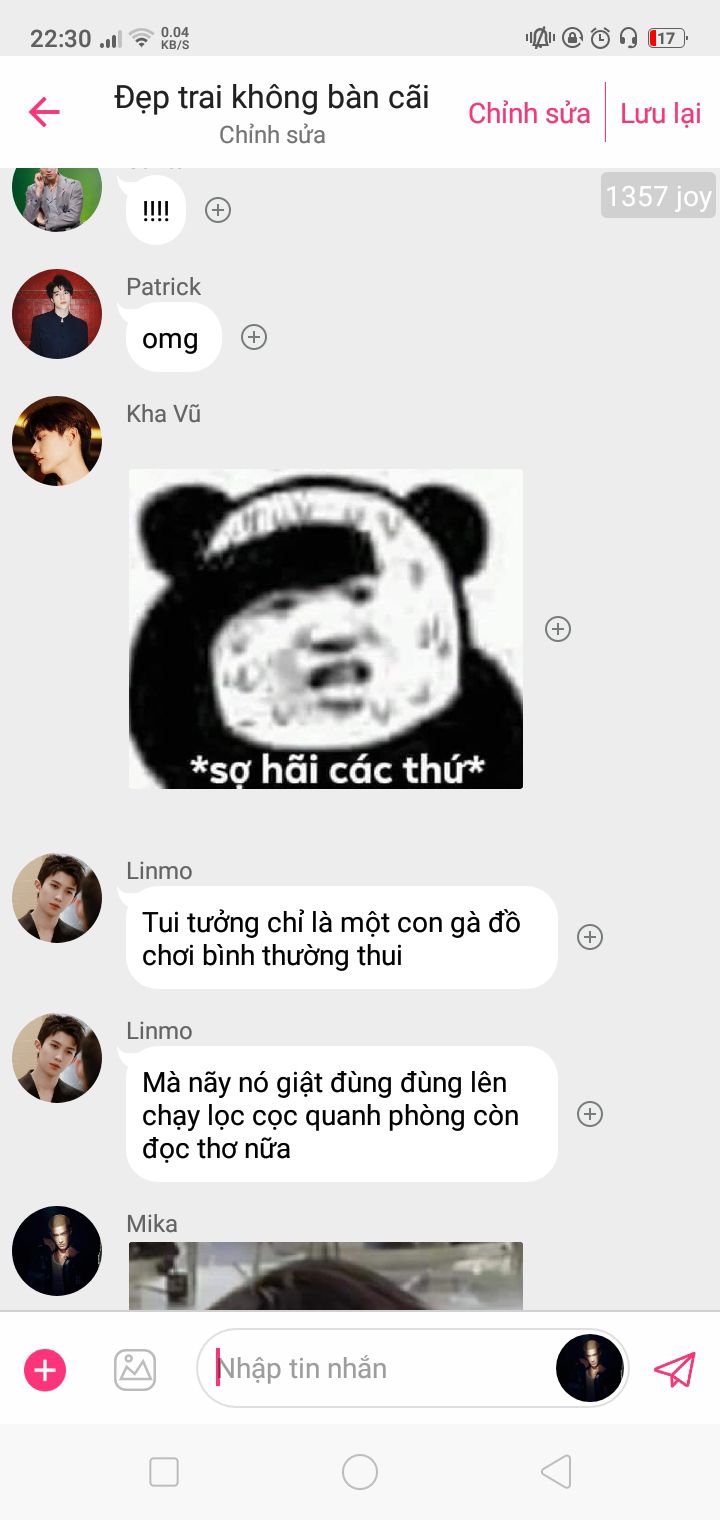Change sender via avatar in message box
720x1520 pixels.
point(590,1368)
